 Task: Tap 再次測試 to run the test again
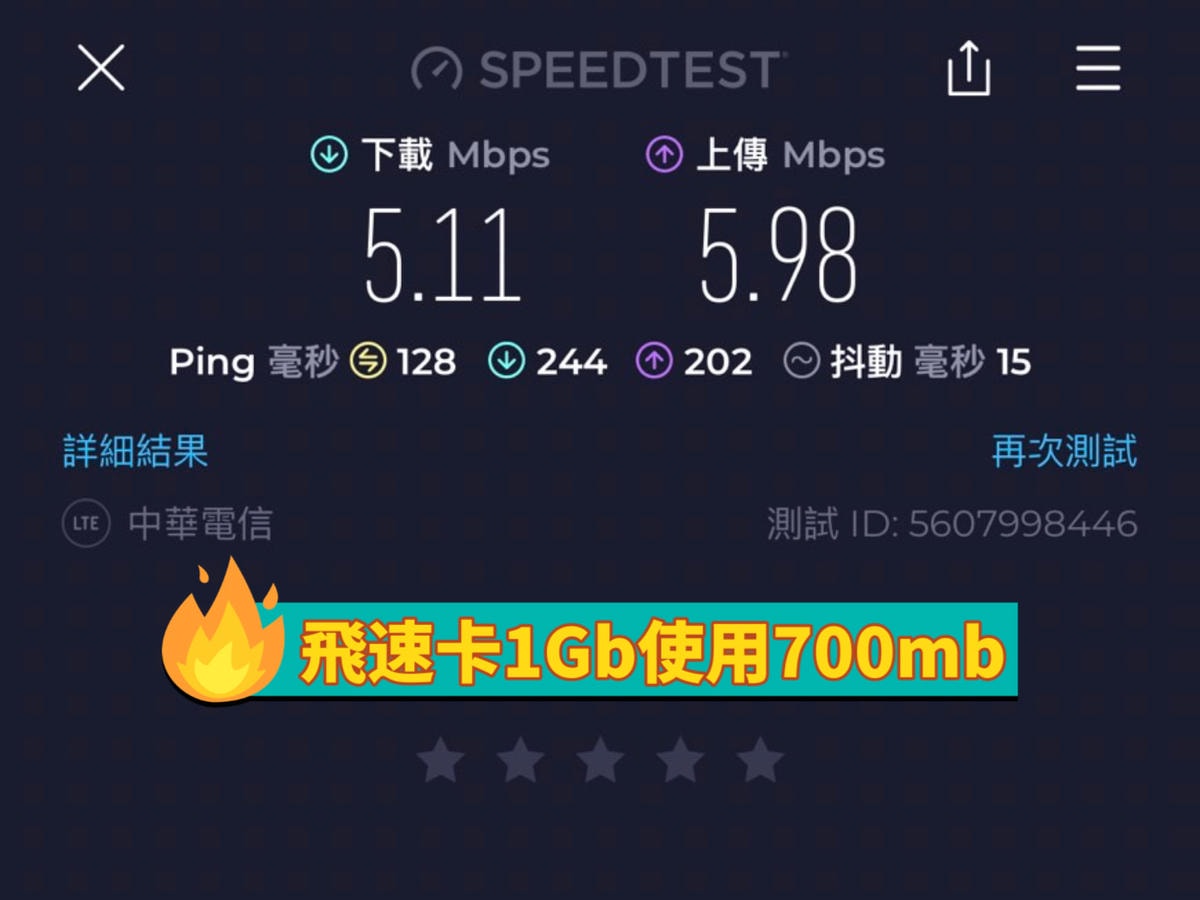click(1064, 451)
